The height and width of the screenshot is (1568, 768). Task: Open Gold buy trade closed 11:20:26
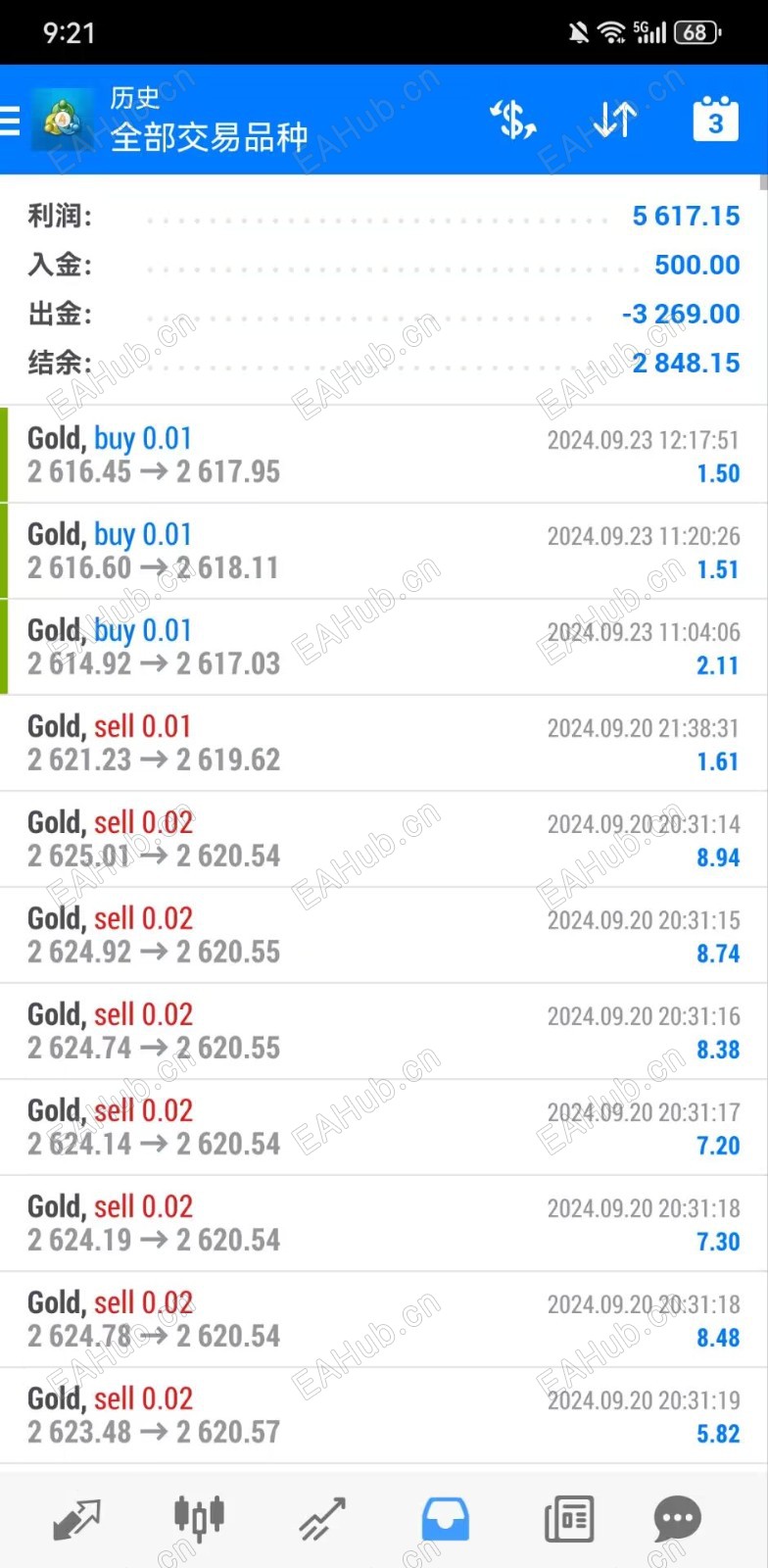click(x=384, y=551)
